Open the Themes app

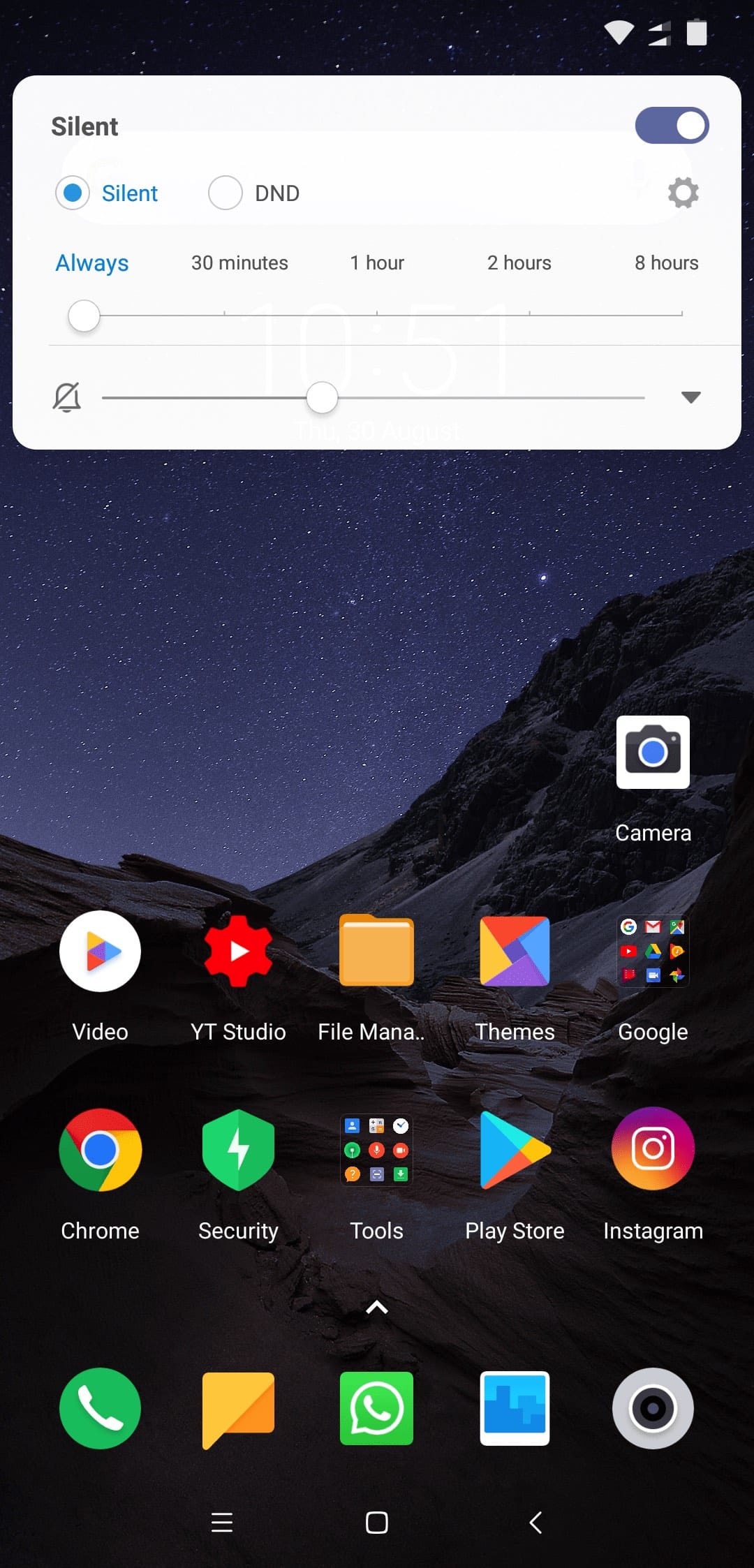click(515, 952)
